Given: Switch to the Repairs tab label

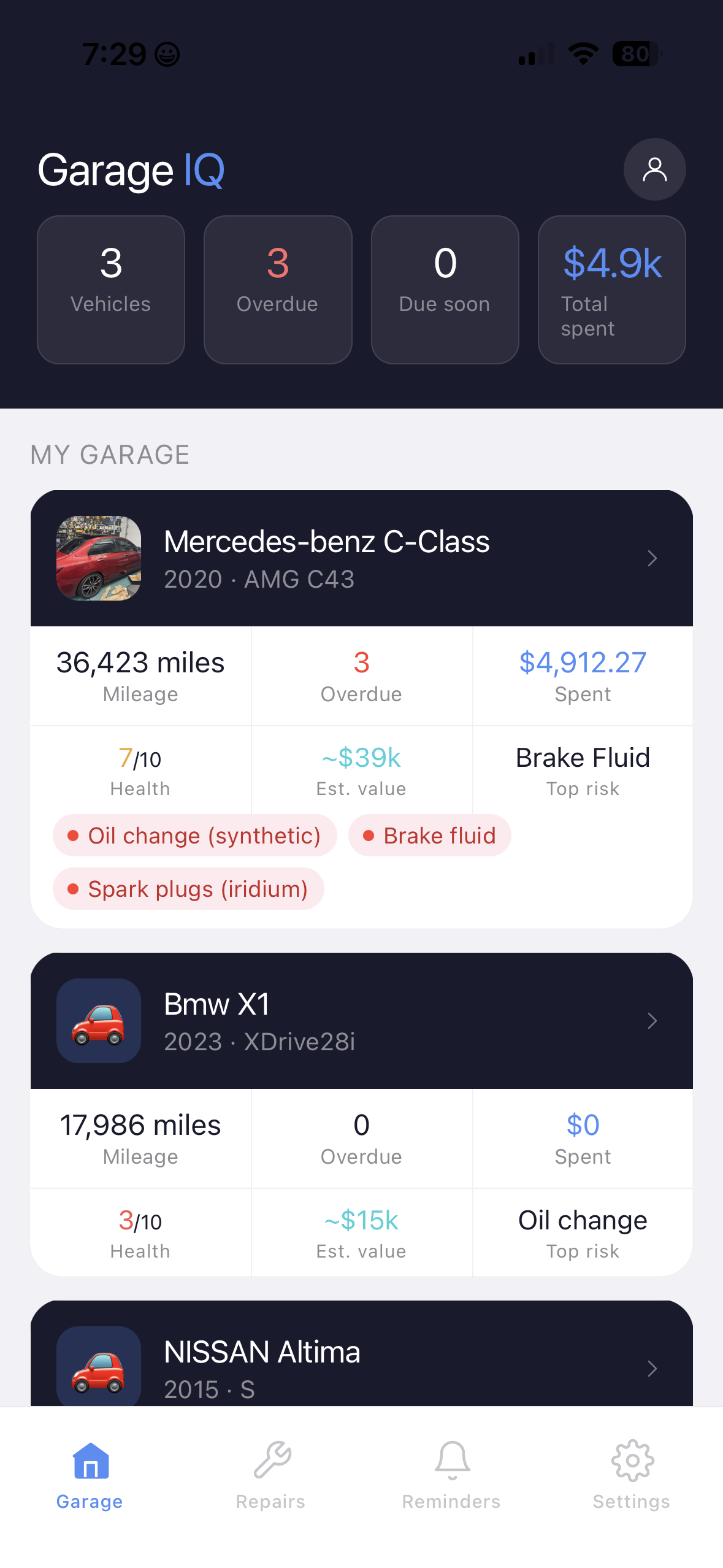Looking at the screenshot, I should [270, 1501].
